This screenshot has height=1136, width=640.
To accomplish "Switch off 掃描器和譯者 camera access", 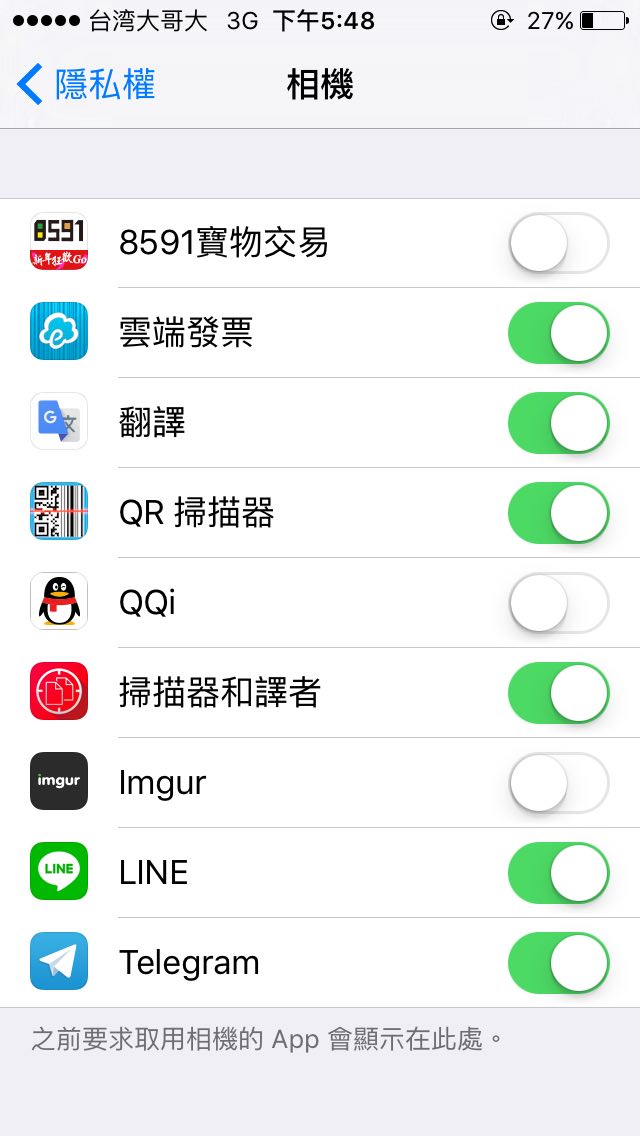I will [558, 693].
